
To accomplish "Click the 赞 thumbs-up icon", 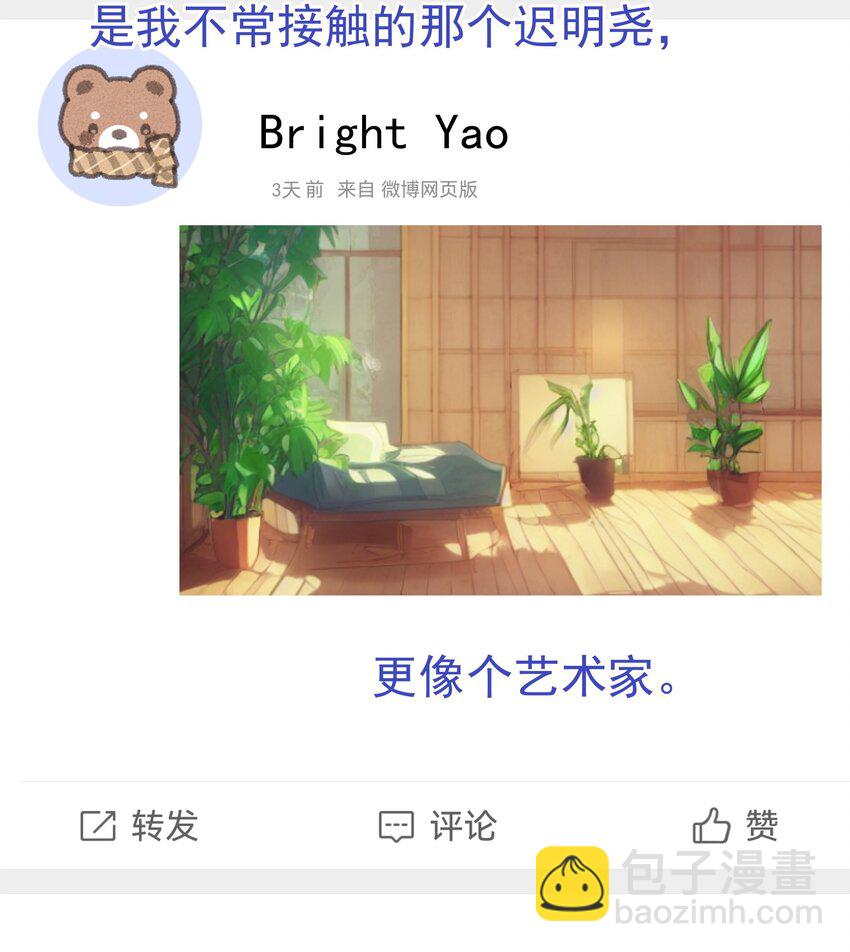I will point(711,824).
